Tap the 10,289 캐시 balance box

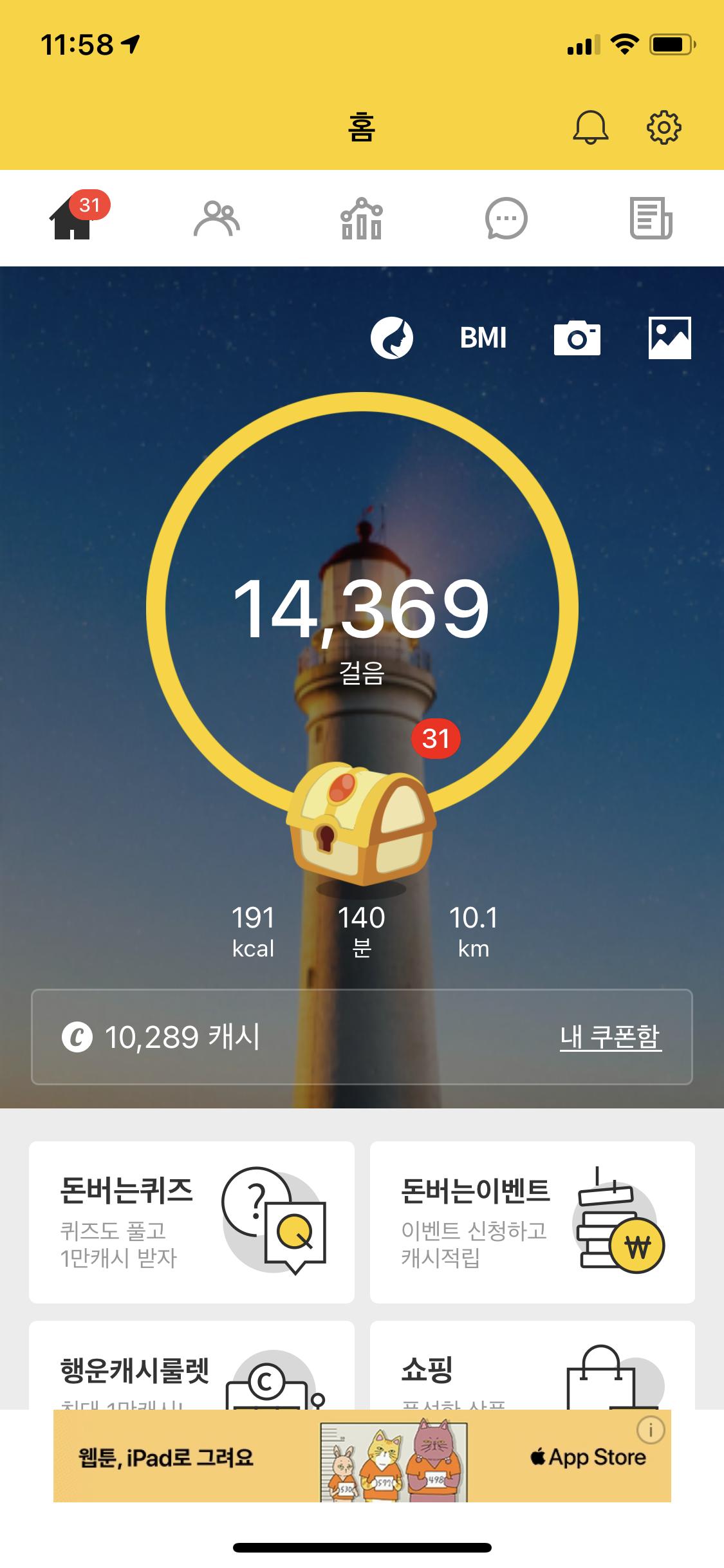pyautogui.click(x=257, y=1037)
